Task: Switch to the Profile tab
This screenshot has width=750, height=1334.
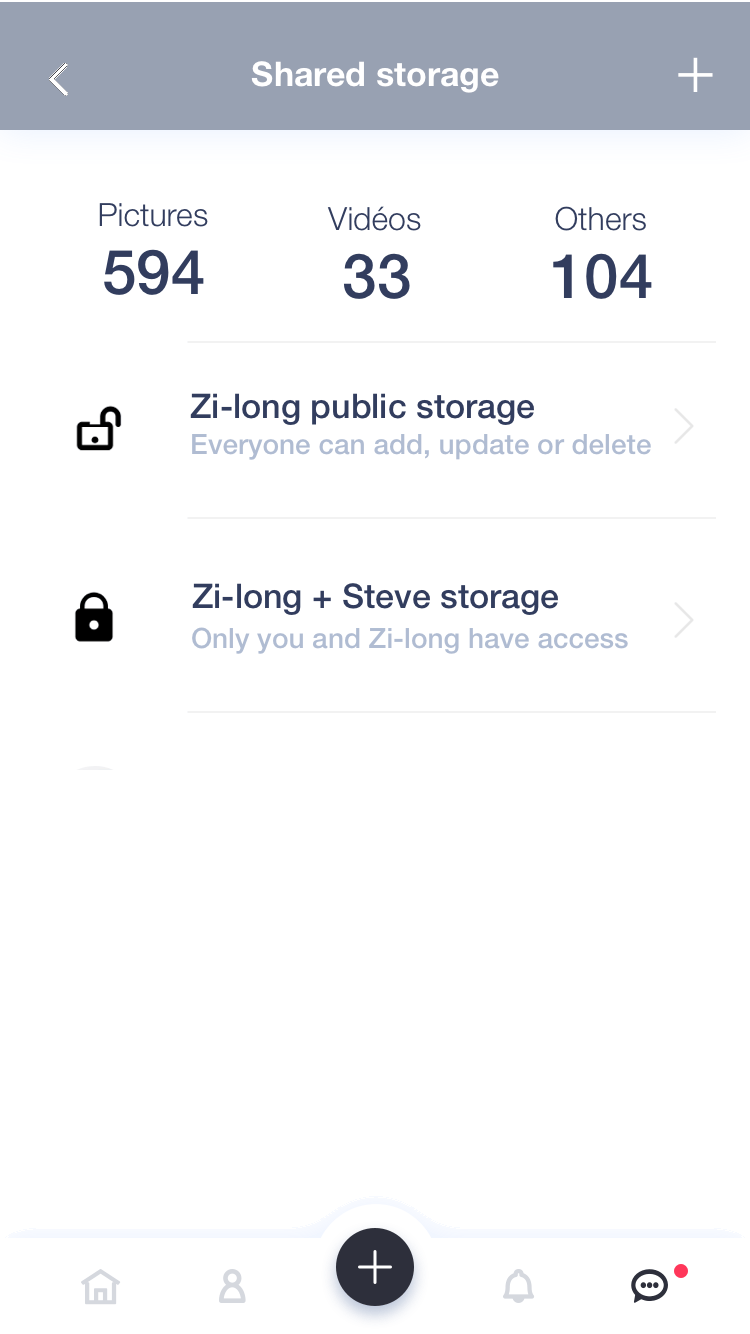Action: pyautogui.click(x=232, y=1286)
